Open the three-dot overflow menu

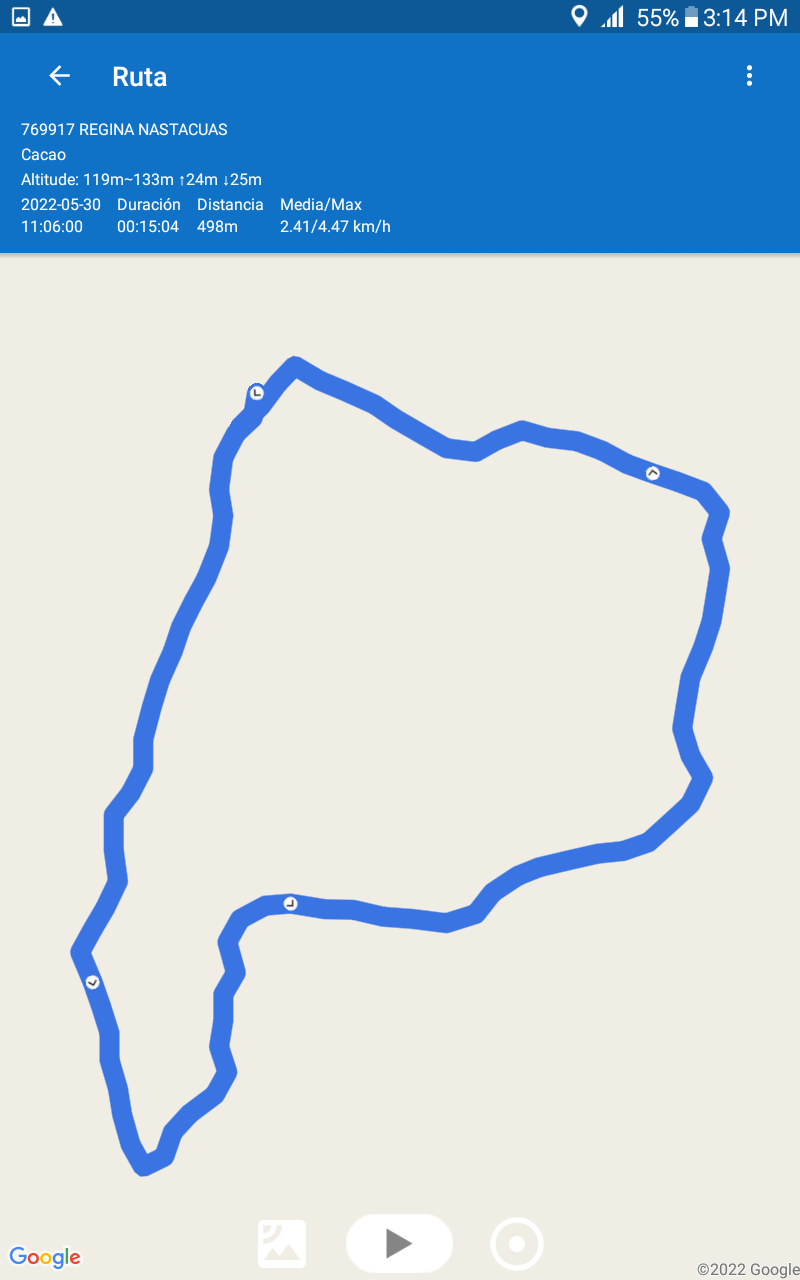click(749, 76)
